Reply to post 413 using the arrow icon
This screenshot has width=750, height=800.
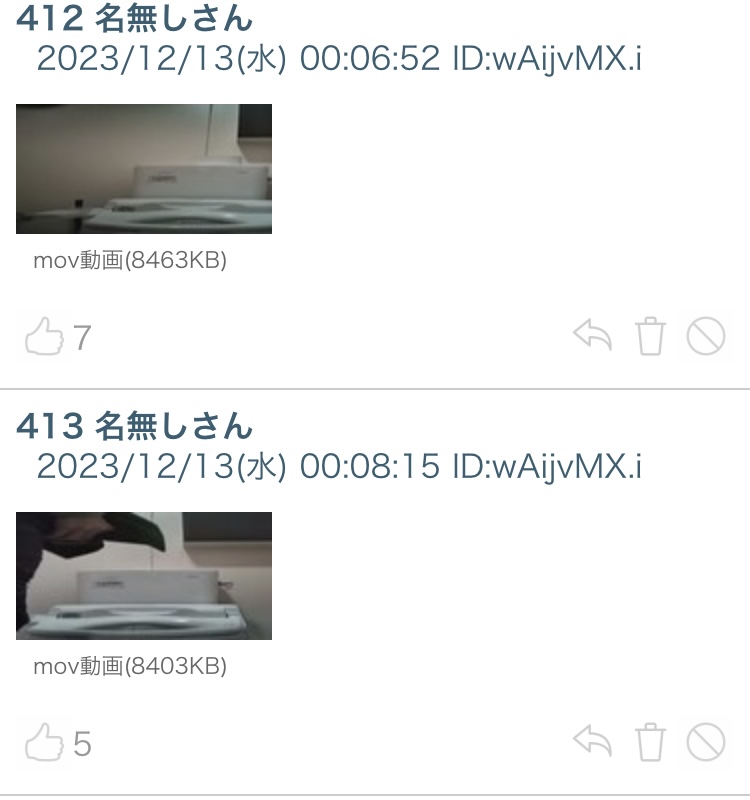coord(594,744)
